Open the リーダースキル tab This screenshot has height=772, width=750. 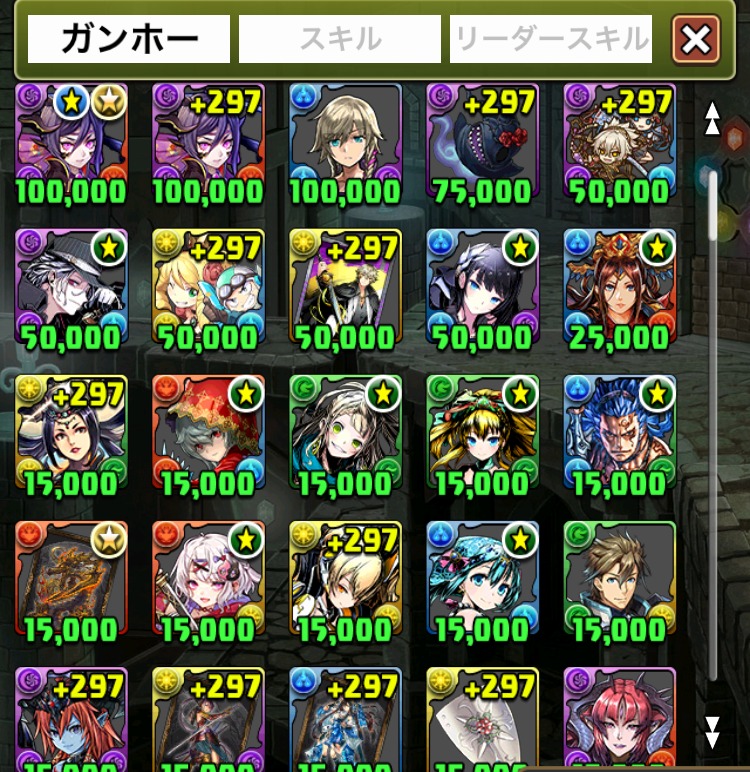(551, 39)
